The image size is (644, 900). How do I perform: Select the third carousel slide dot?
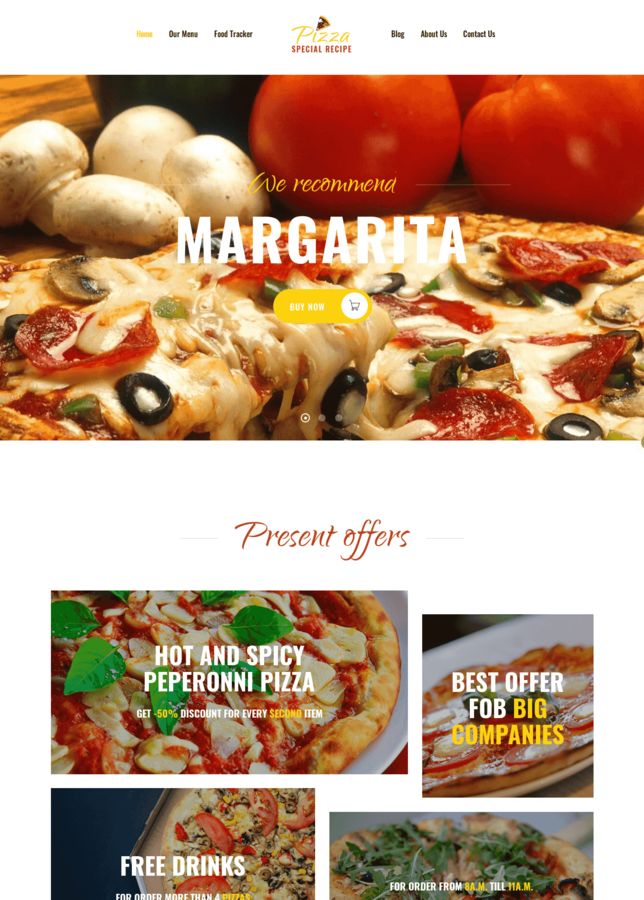(x=339, y=417)
